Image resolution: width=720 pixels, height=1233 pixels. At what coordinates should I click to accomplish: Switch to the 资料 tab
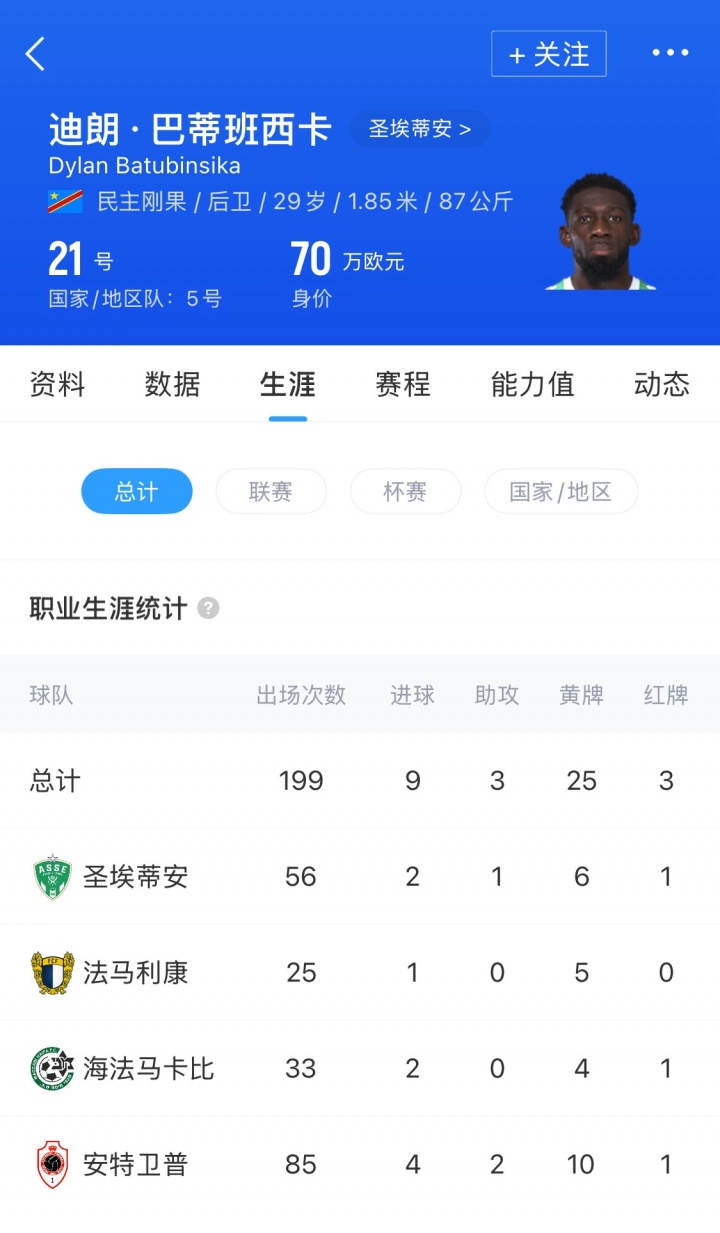pyautogui.click(x=57, y=384)
